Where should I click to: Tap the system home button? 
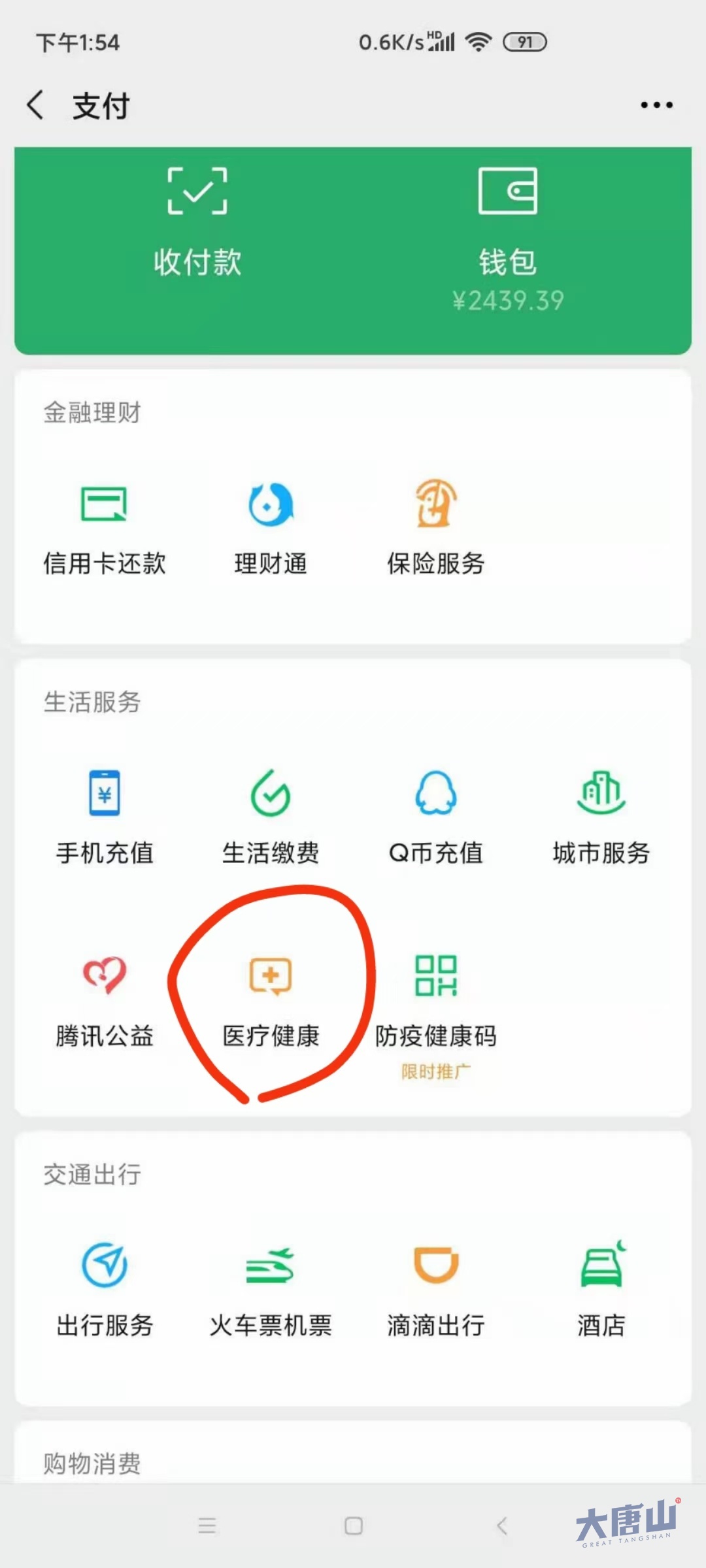[354, 1526]
